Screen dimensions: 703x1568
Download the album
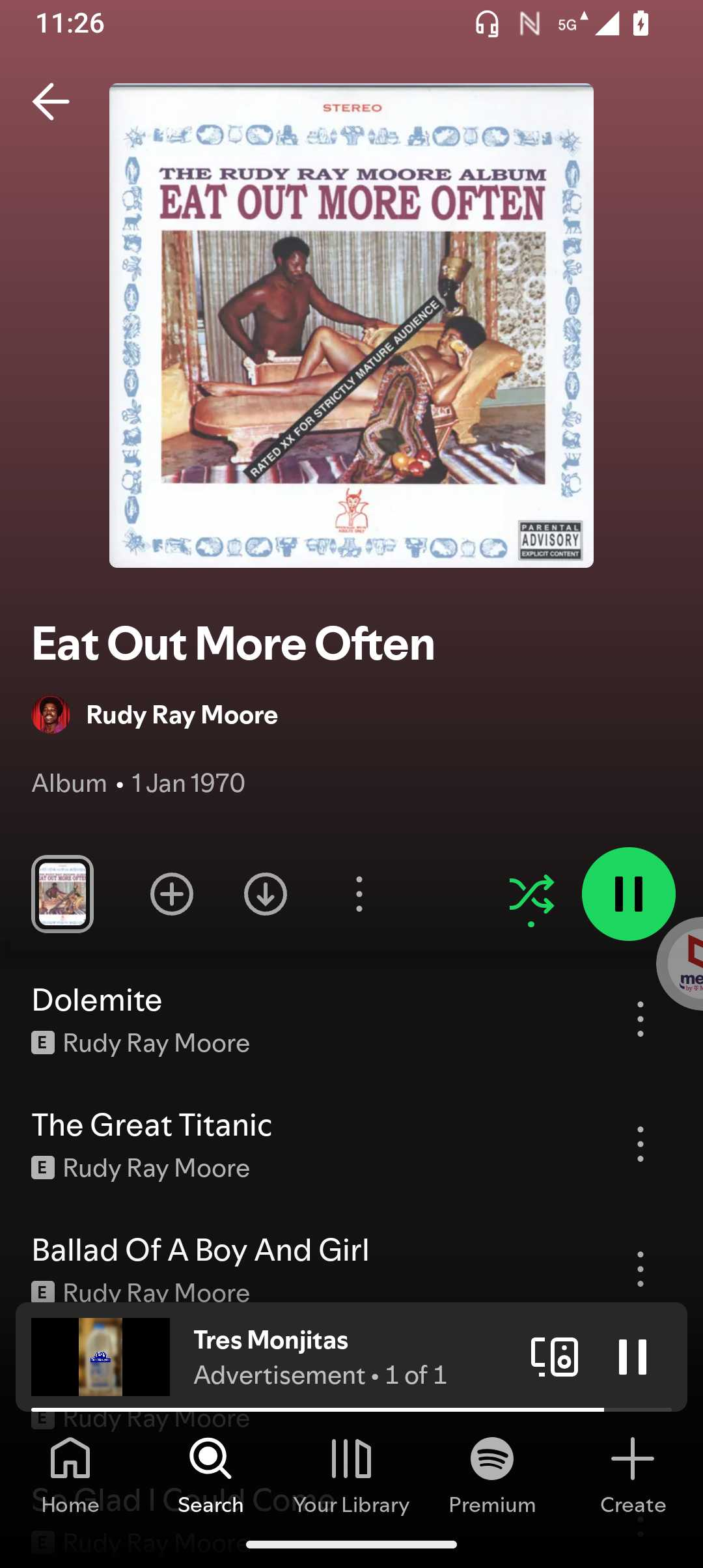pos(266,894)
